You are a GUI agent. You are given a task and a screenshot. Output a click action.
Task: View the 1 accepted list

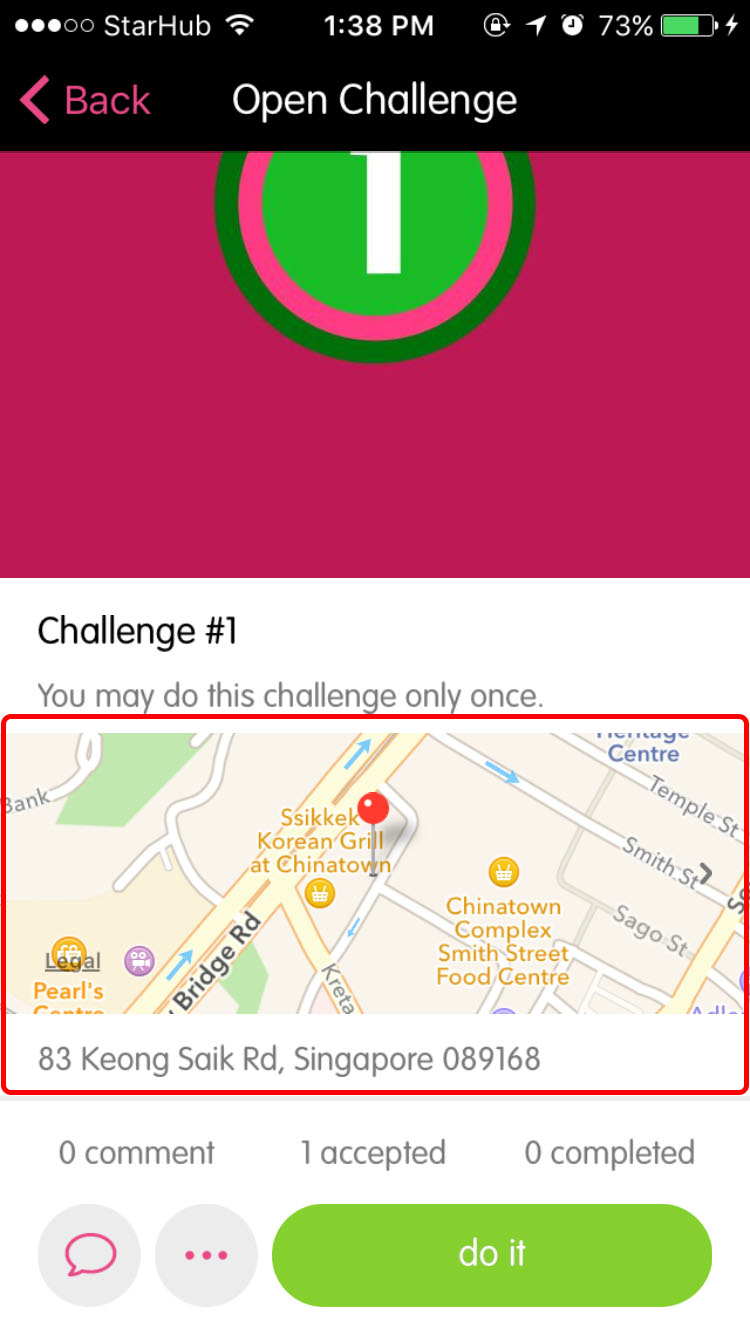pyautogui.click(x=373, y=1153)
